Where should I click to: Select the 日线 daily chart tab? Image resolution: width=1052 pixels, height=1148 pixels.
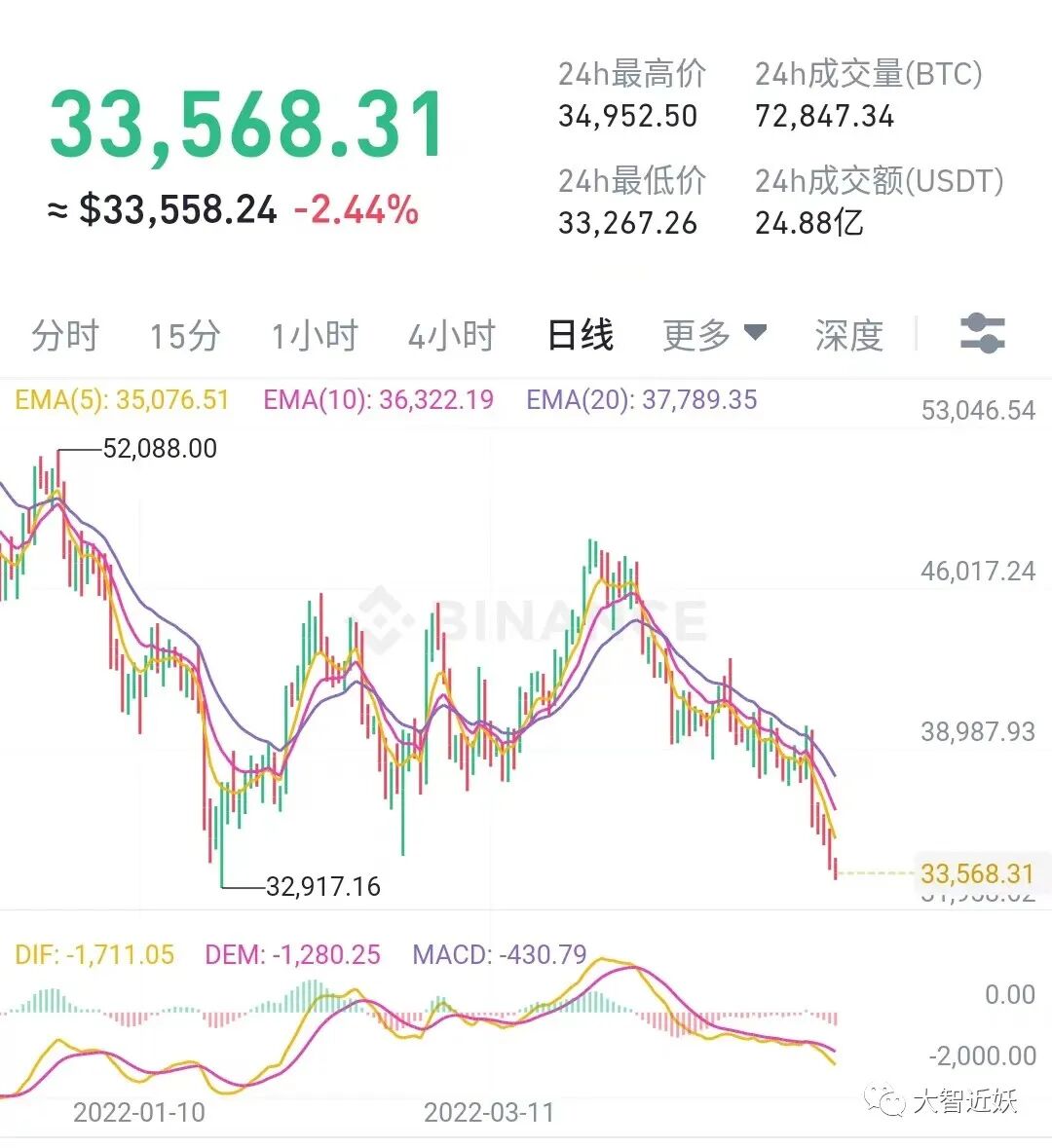(x=581, y=335)
